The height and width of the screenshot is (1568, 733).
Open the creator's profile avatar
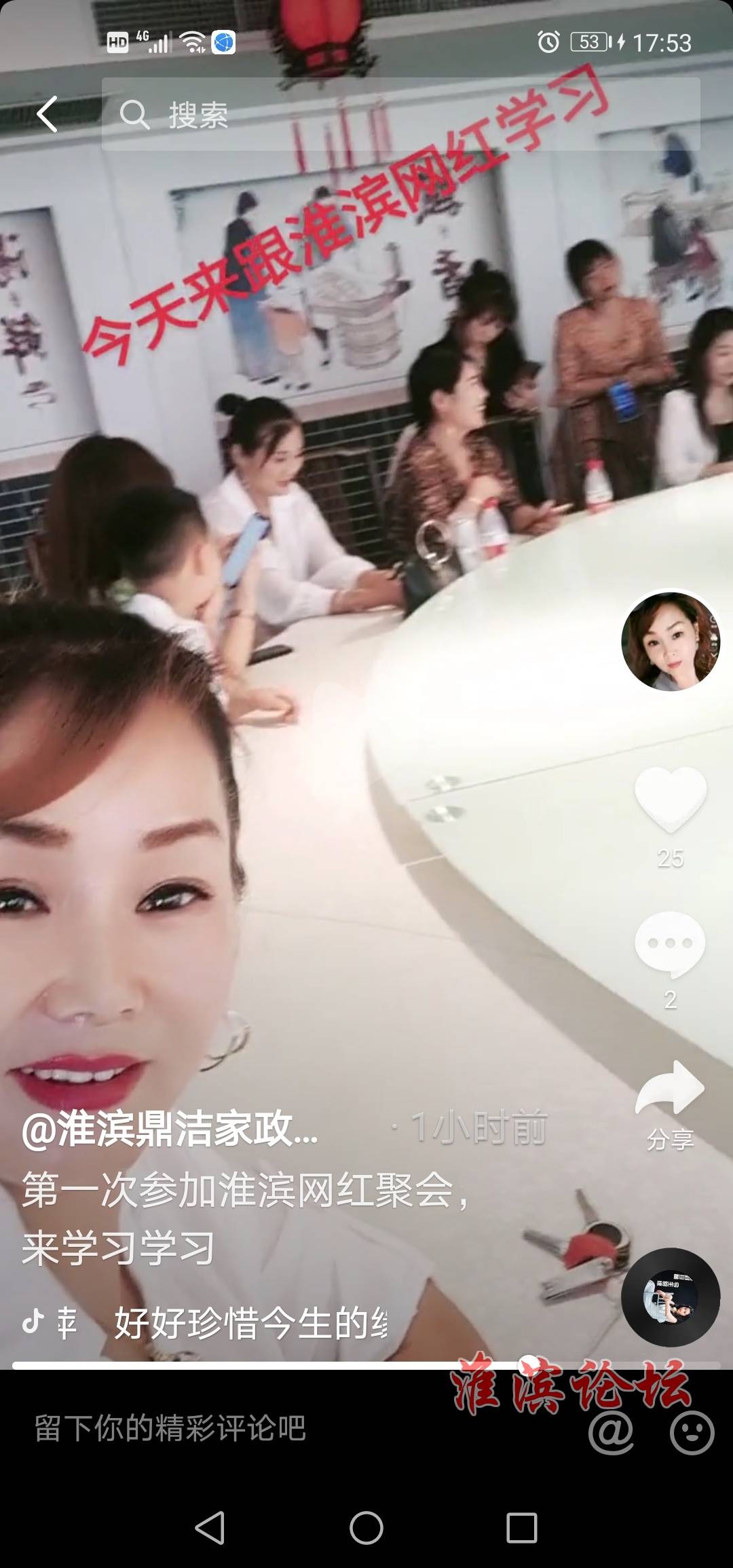coord(671,641)
